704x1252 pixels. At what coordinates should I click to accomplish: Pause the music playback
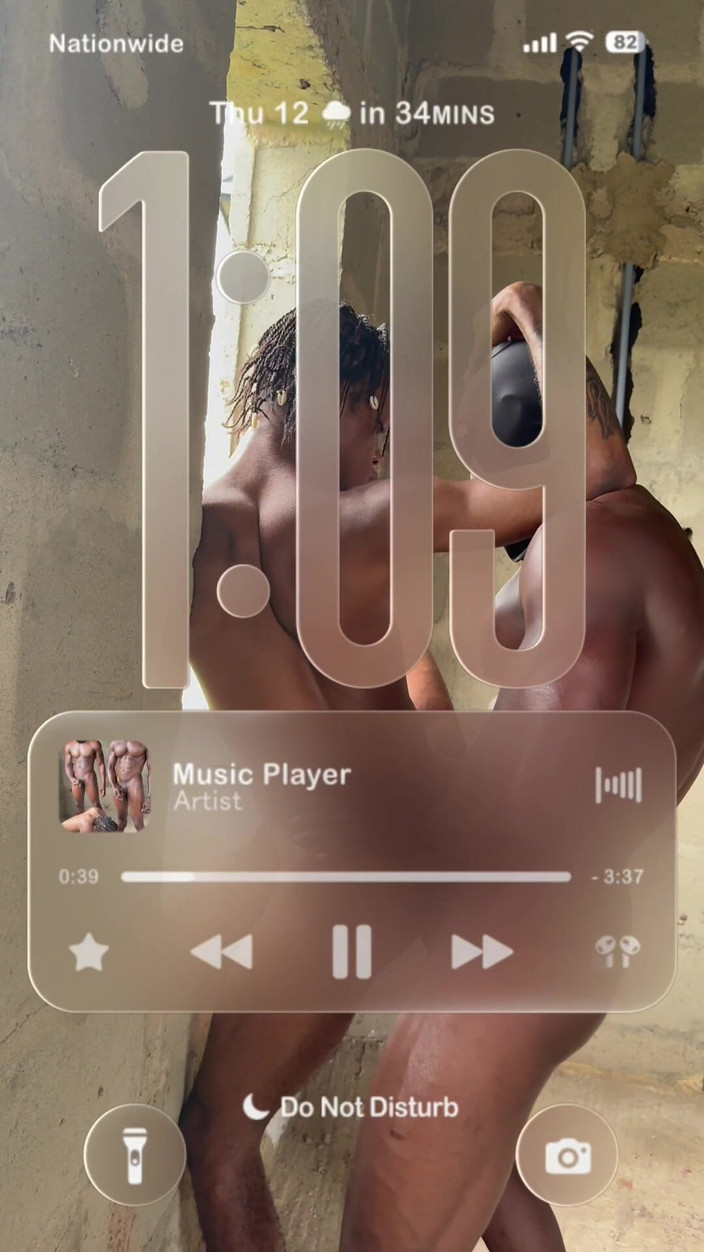click(x=352, y=951)
